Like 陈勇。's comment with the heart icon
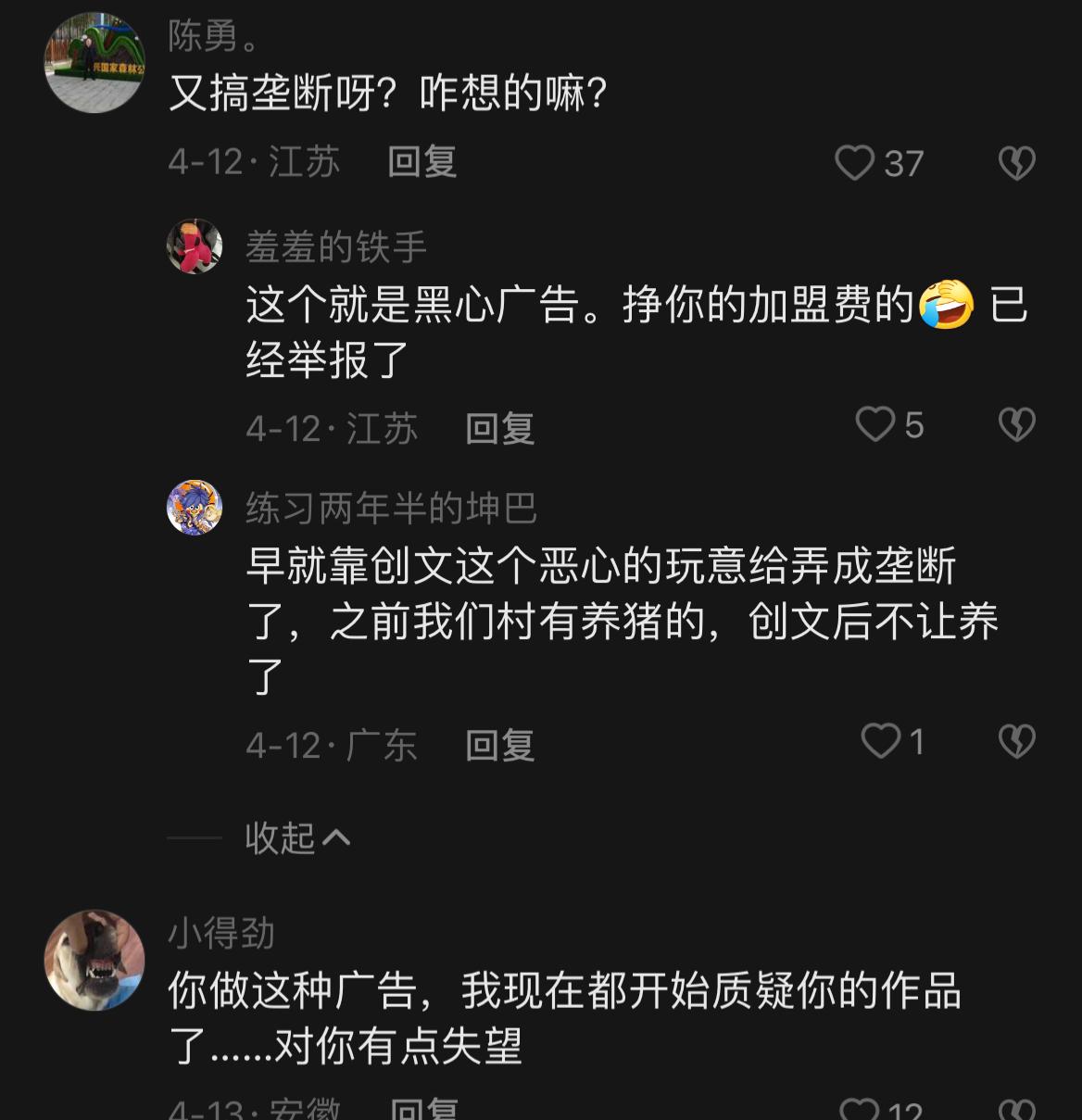This screenshot has height=1120, width=1082. point(855,161)
